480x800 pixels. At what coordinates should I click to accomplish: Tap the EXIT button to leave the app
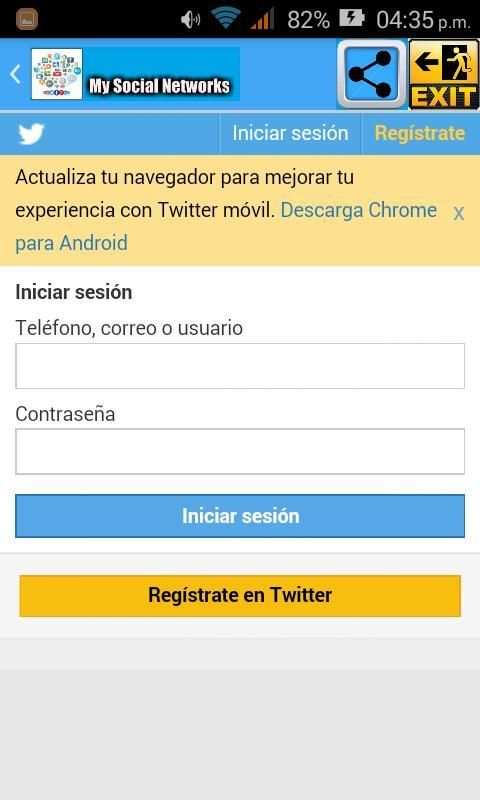tap(444, 74)
